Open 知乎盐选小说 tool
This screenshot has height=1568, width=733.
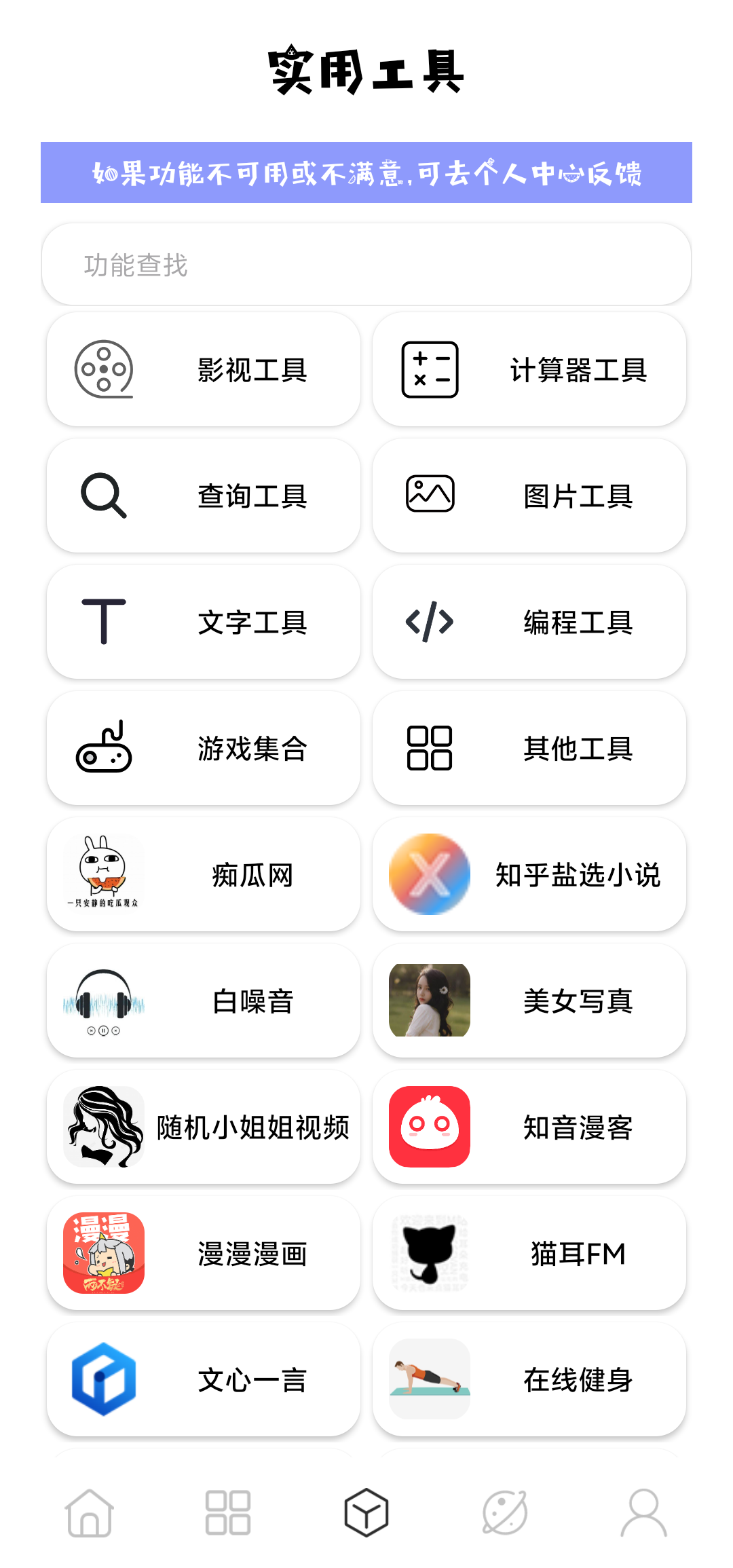point(529,875)
